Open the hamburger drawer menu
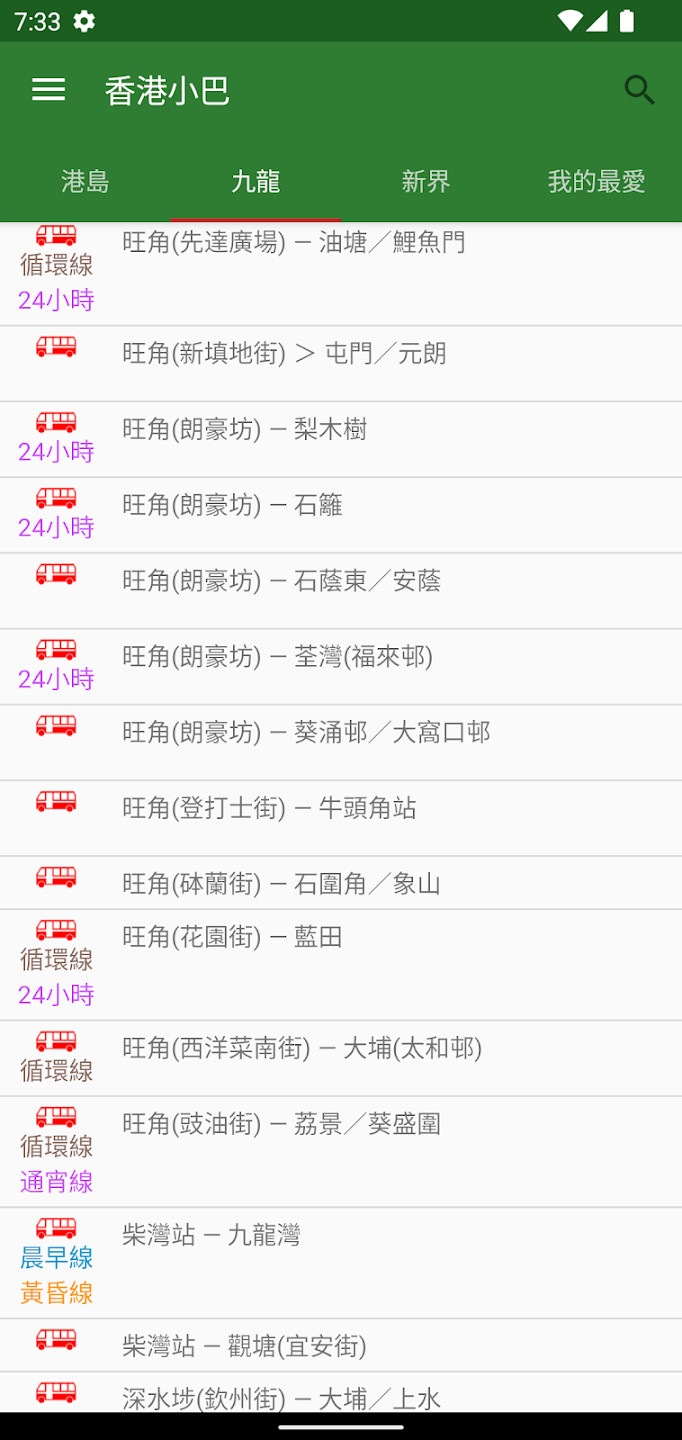The height and width of the screenshot is (1440, 682). pyautogui.click(x=48, y=90)
